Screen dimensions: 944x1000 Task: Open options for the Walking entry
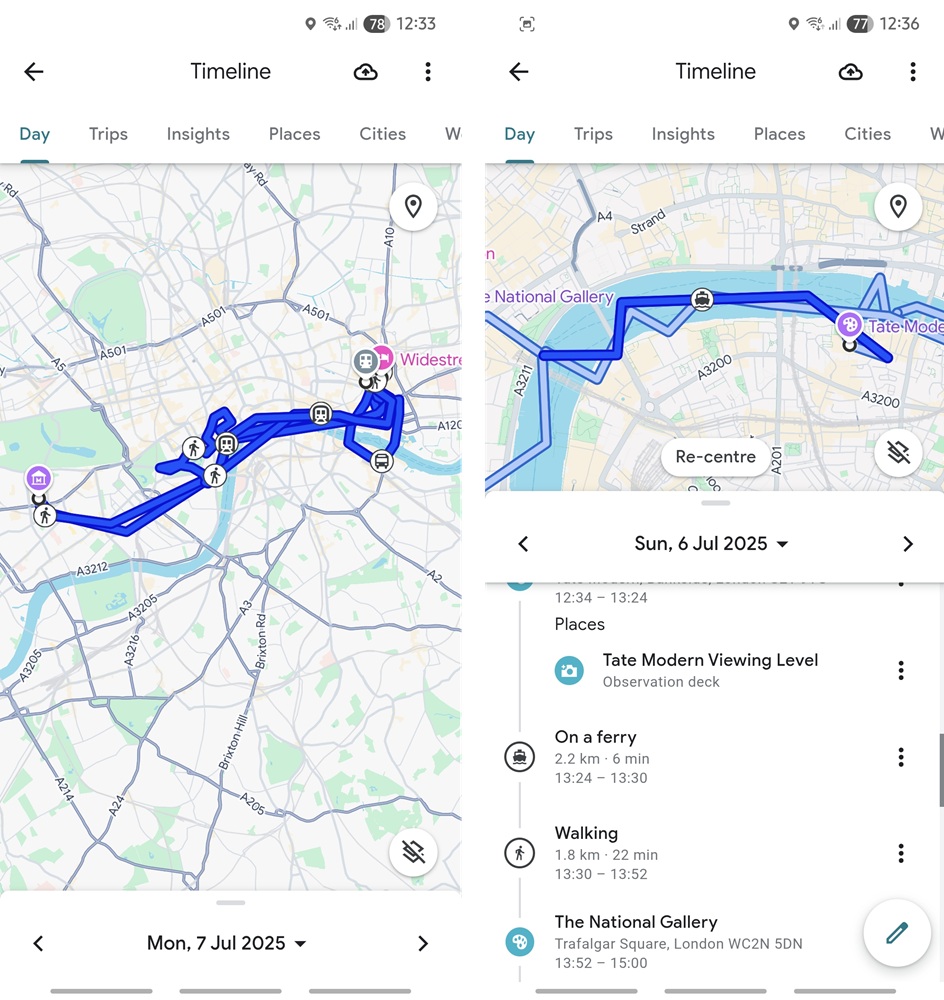tap(900, 853)
